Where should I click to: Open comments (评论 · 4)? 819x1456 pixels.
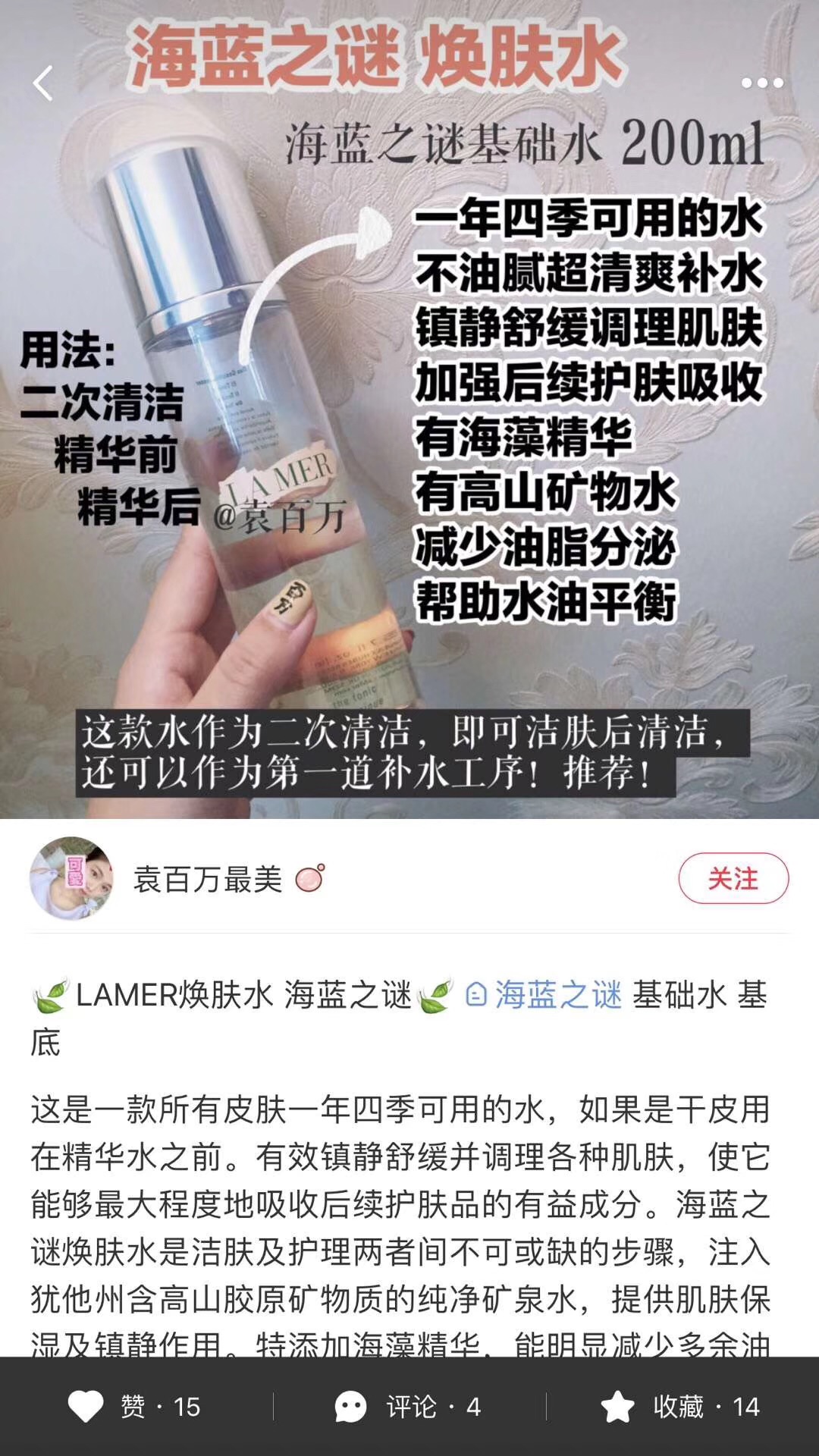[409, 1407]
